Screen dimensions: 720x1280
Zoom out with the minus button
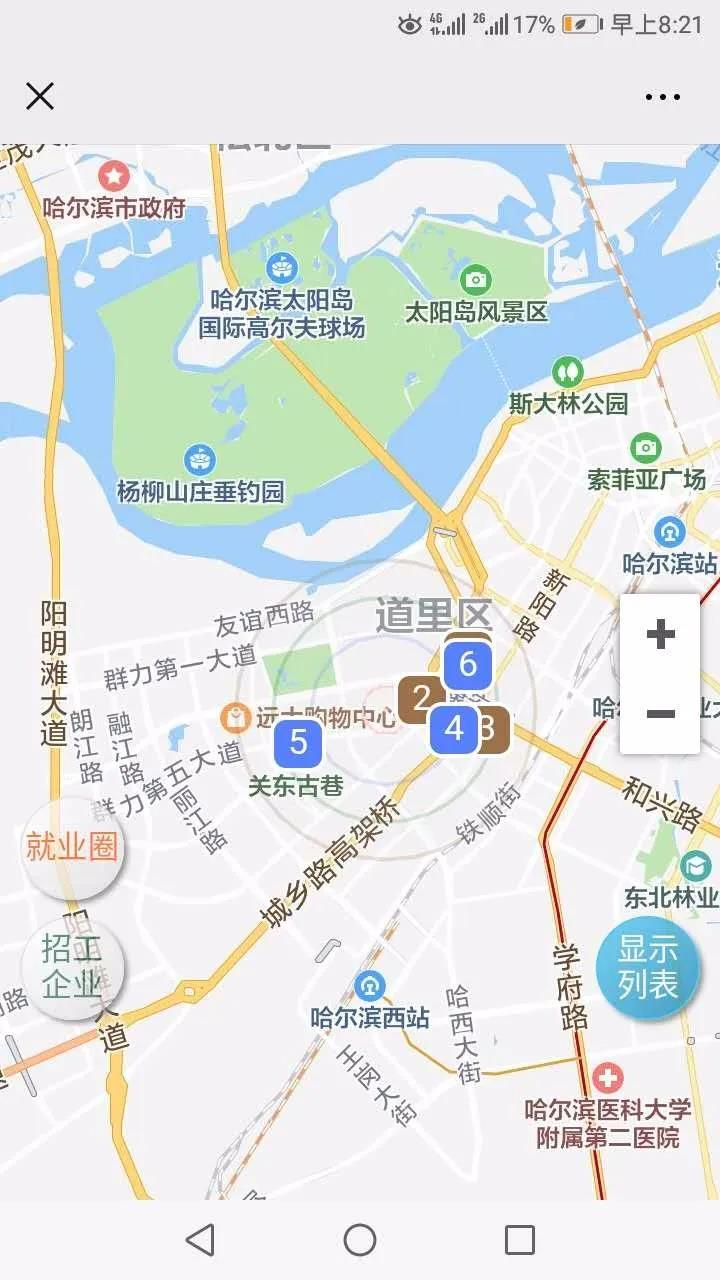(660, 713)
